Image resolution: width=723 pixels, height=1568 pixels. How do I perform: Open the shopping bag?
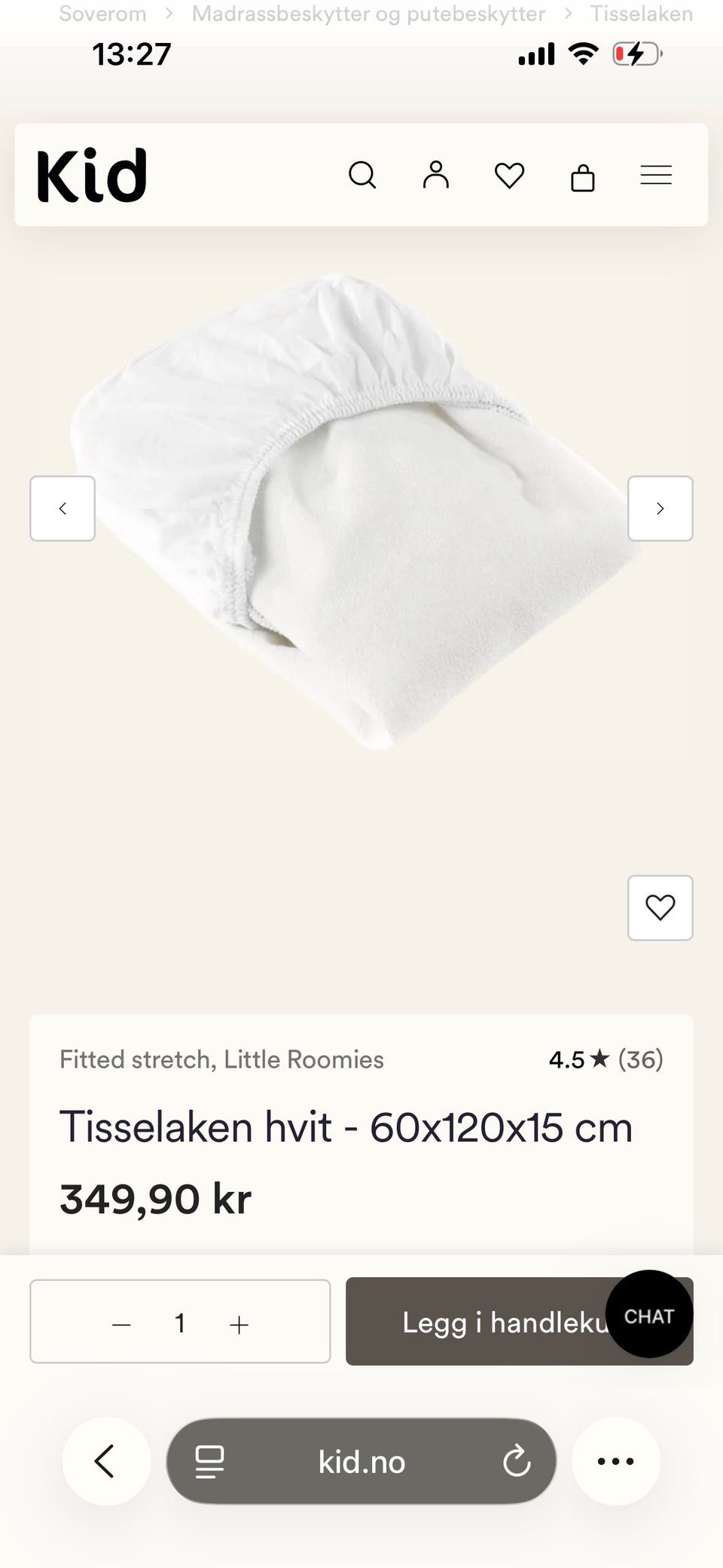tap(583, 177)
